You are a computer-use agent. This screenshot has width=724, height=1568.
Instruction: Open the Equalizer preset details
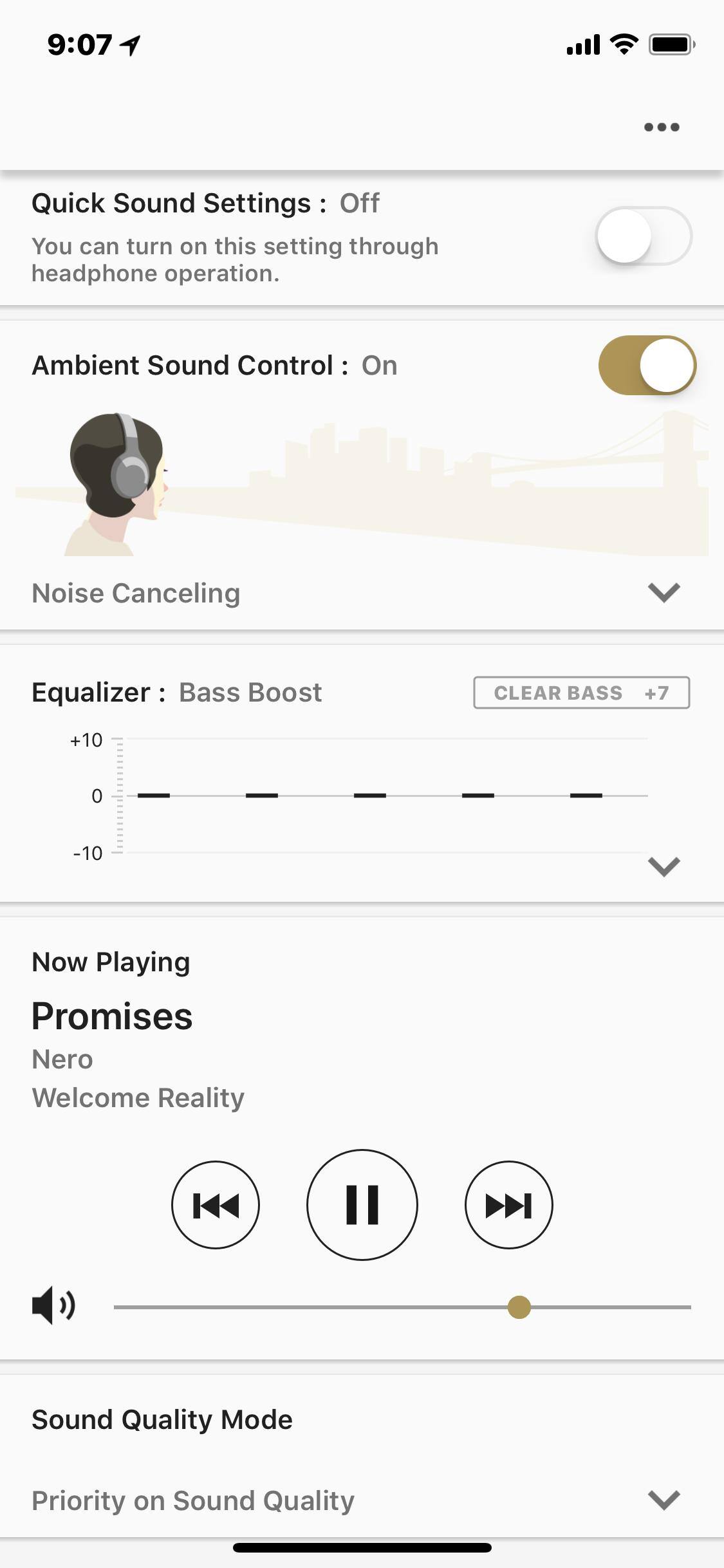[664, 867]
